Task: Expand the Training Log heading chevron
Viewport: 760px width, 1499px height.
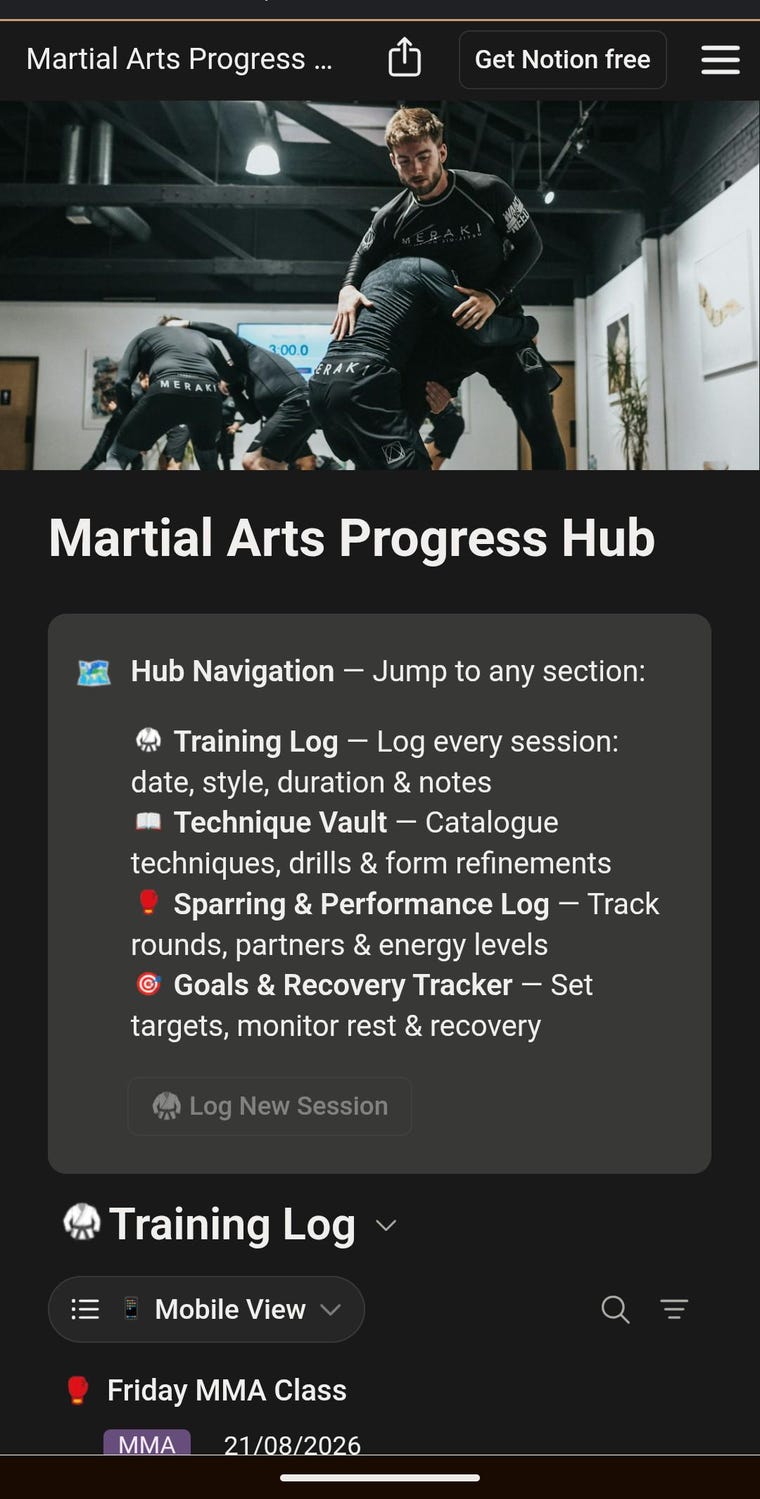Action: (386, 1226)
